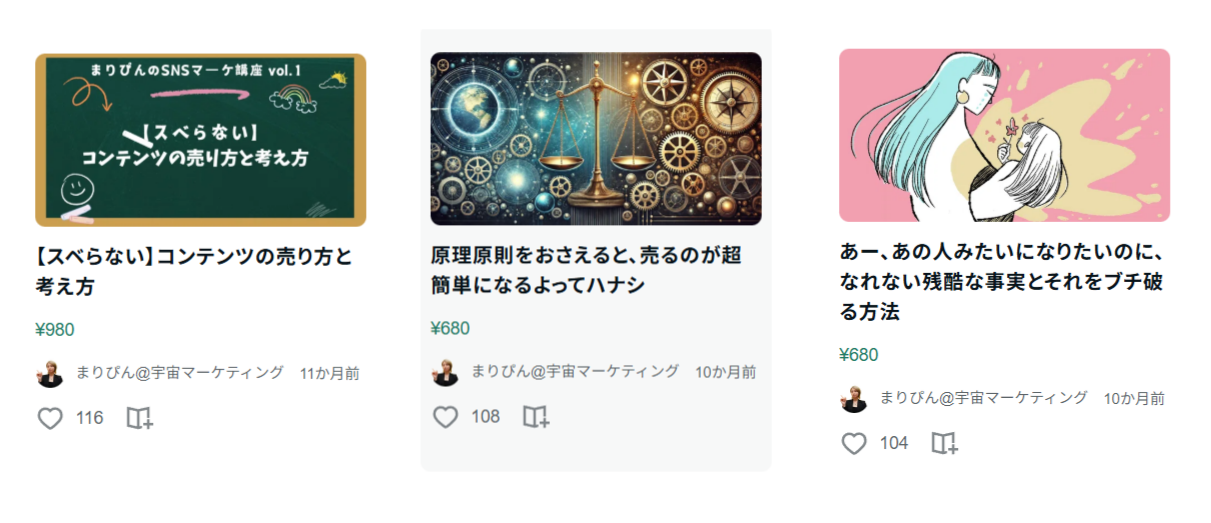This screenshot has height=523, width=1211.
Task: Open the pink illustrated women article thumbnail
Action: click(1004, 135)
